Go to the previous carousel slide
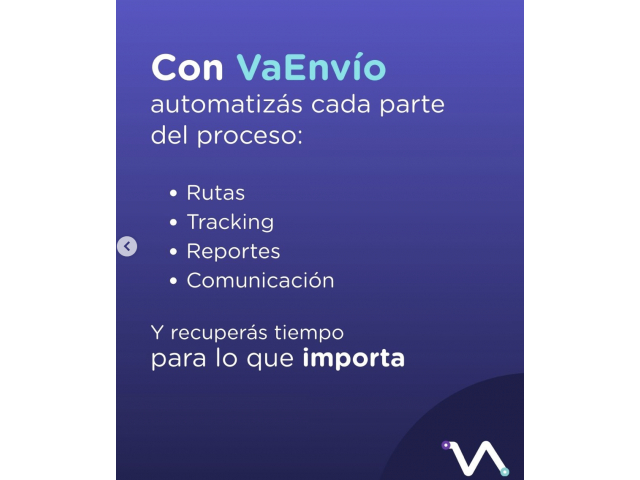This screenshot has width=640, height=480. pos(127,246)
